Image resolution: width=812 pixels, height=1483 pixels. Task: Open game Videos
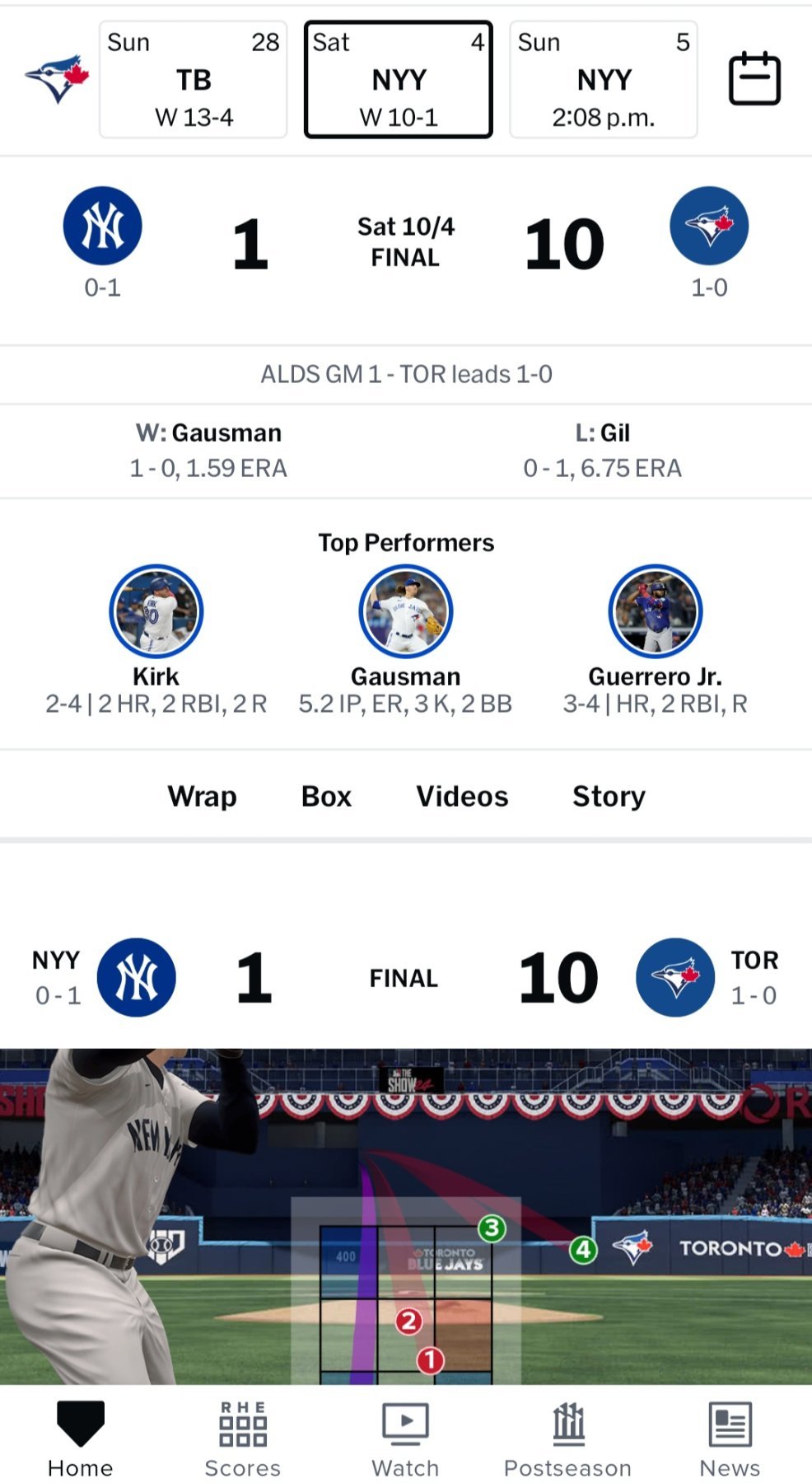(462, 796)
